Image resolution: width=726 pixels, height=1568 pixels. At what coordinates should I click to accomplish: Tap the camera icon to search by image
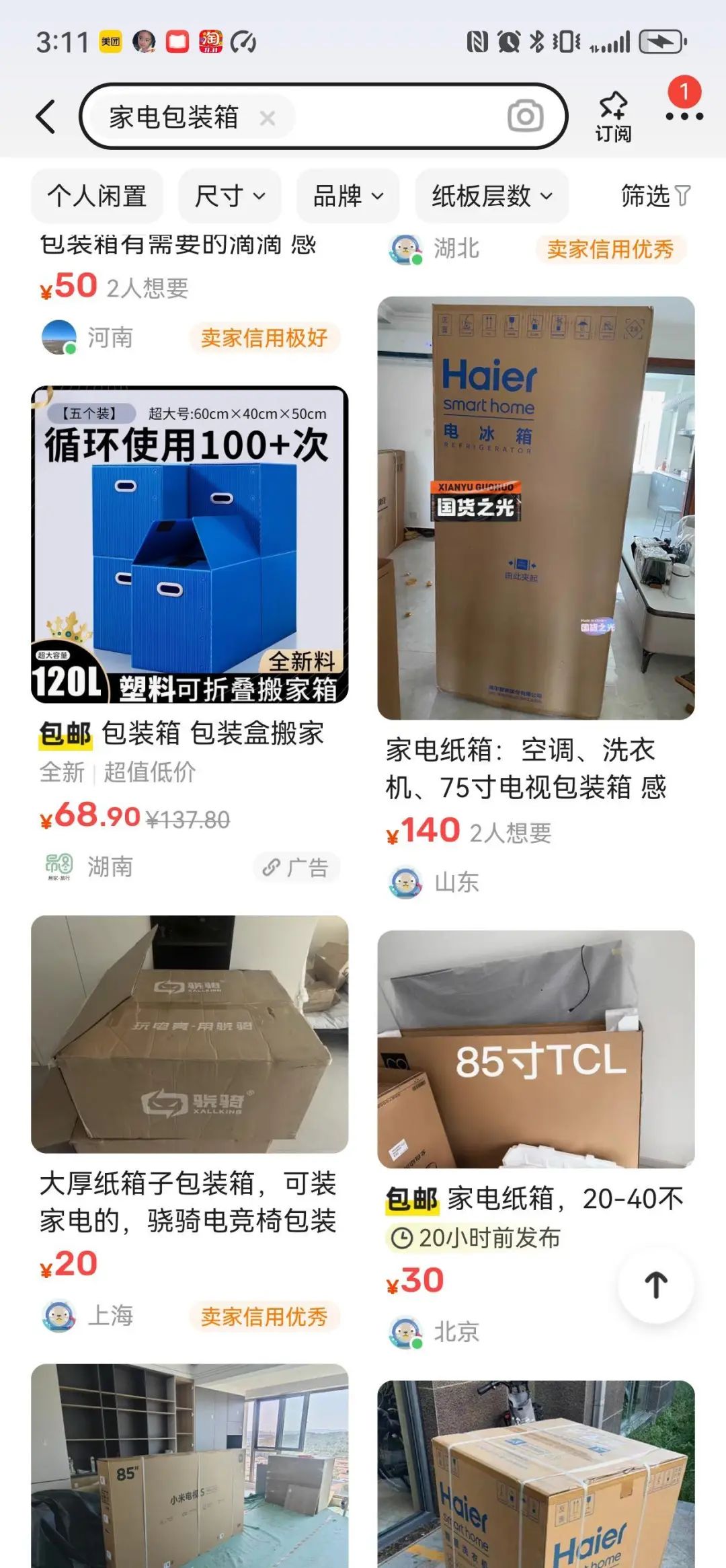click(x=525, y=116)
